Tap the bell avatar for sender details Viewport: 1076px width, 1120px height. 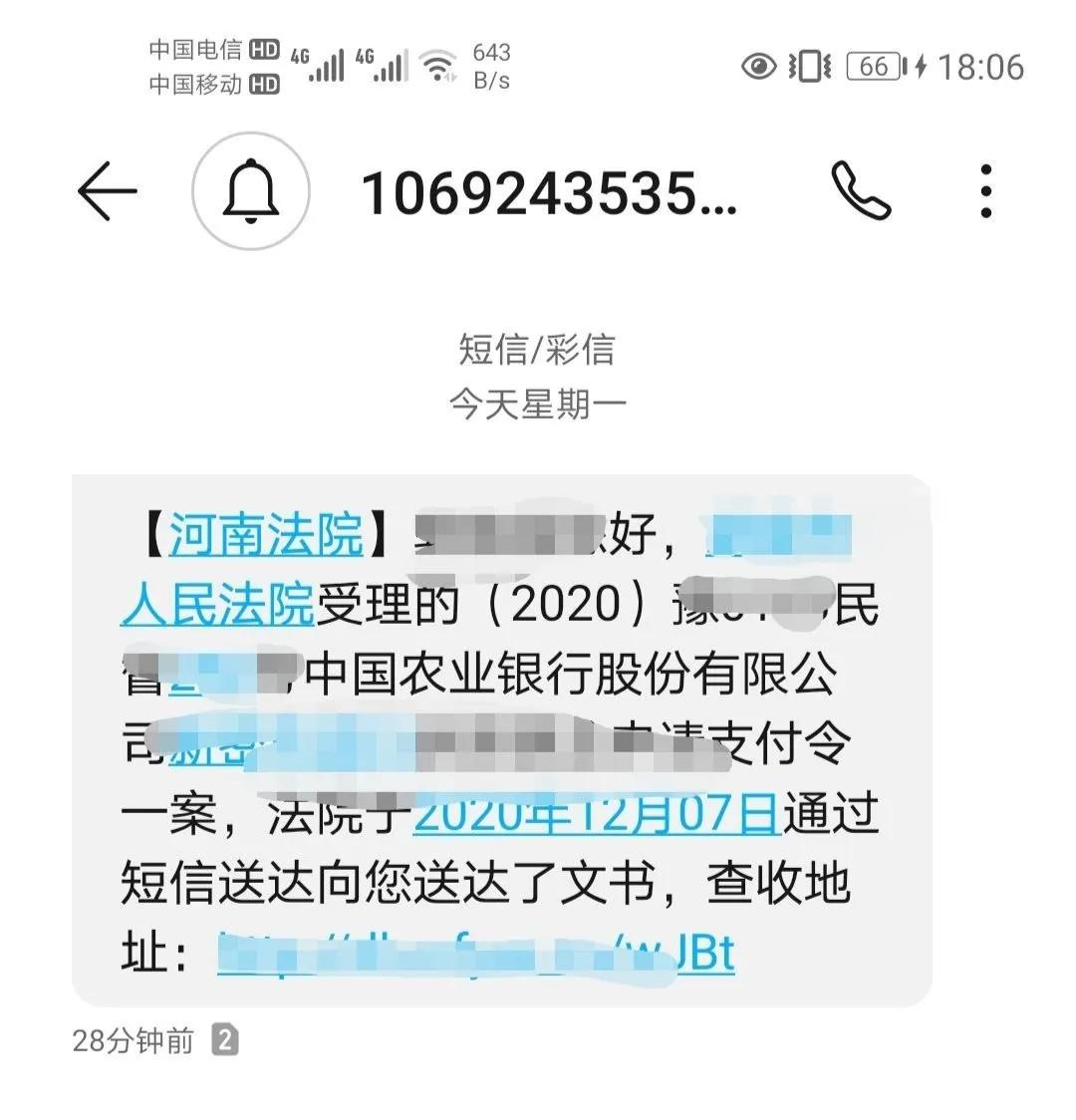[250, 190]
